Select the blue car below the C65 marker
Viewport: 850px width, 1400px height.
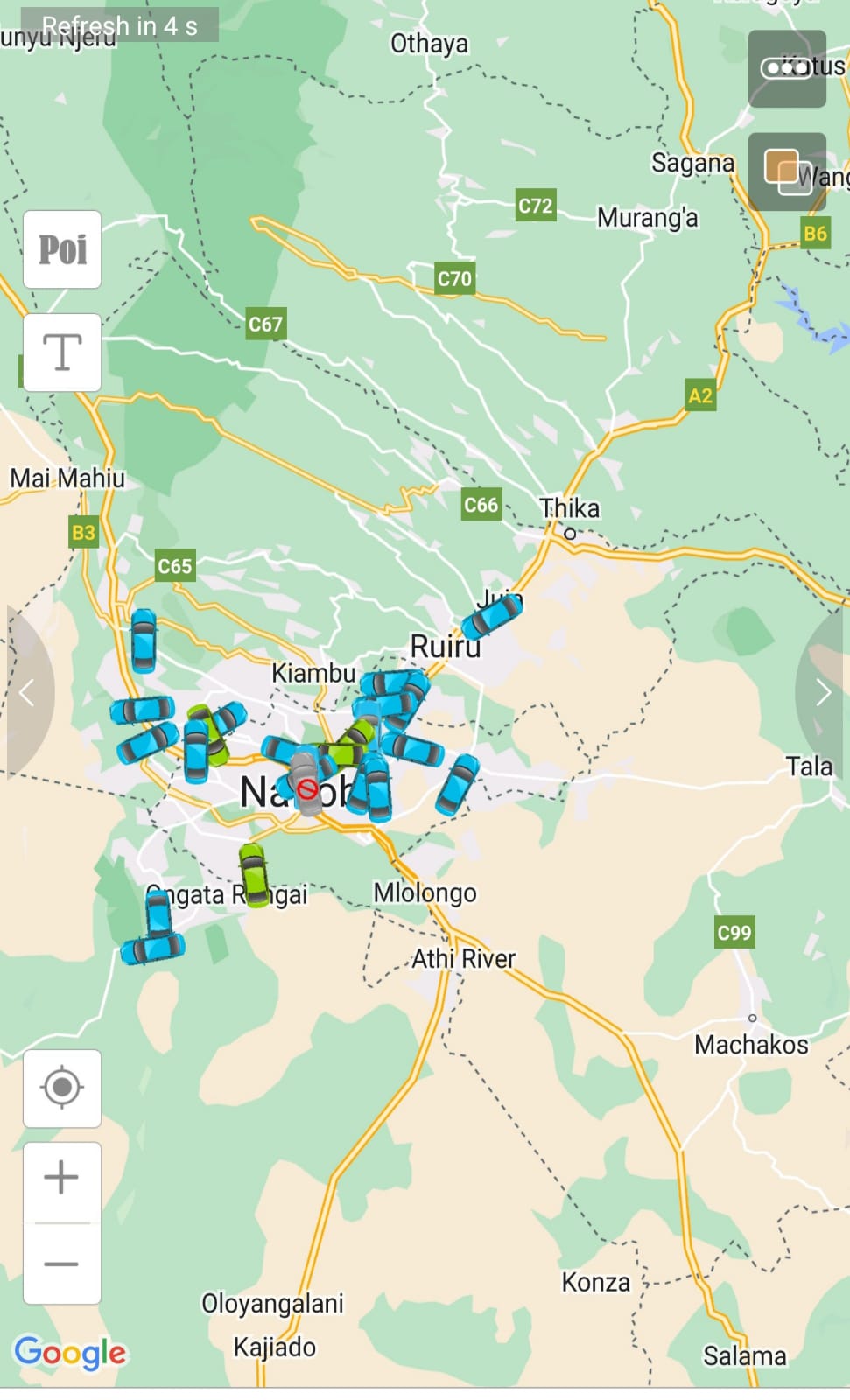click(x=144, y=640)
